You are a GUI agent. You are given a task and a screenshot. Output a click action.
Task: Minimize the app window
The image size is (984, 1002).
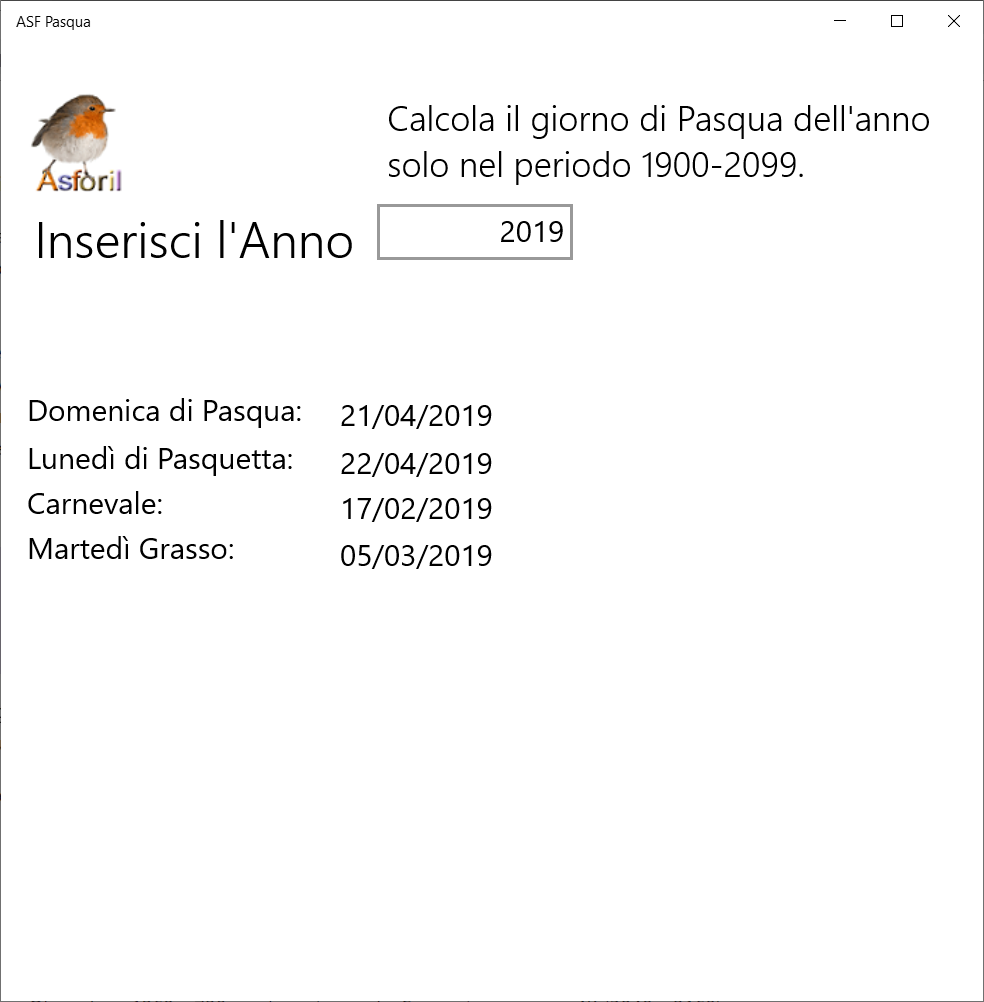pyautogui.click(x=841, y=21)
